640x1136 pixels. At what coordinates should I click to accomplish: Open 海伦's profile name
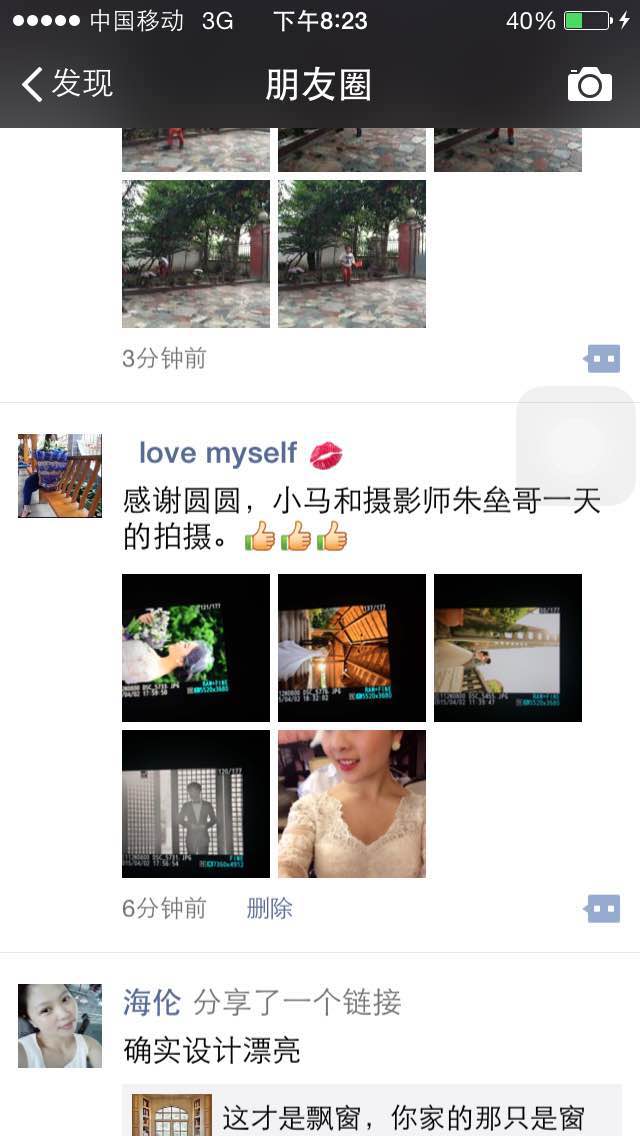click(152, 1001)
